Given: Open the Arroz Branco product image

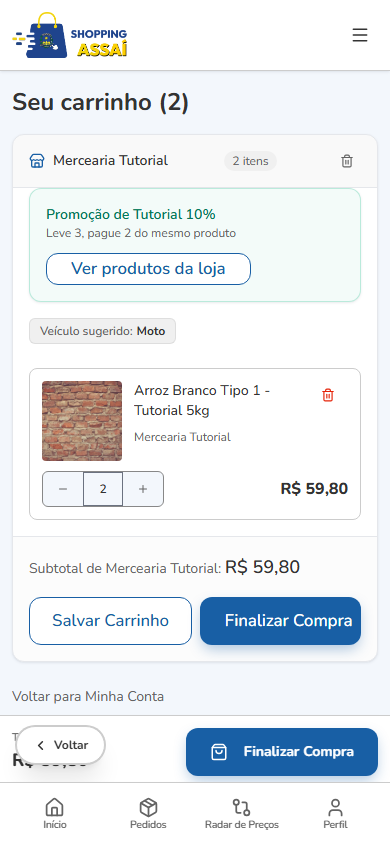Looking at the screenshot, I should (x=82, y=421).
